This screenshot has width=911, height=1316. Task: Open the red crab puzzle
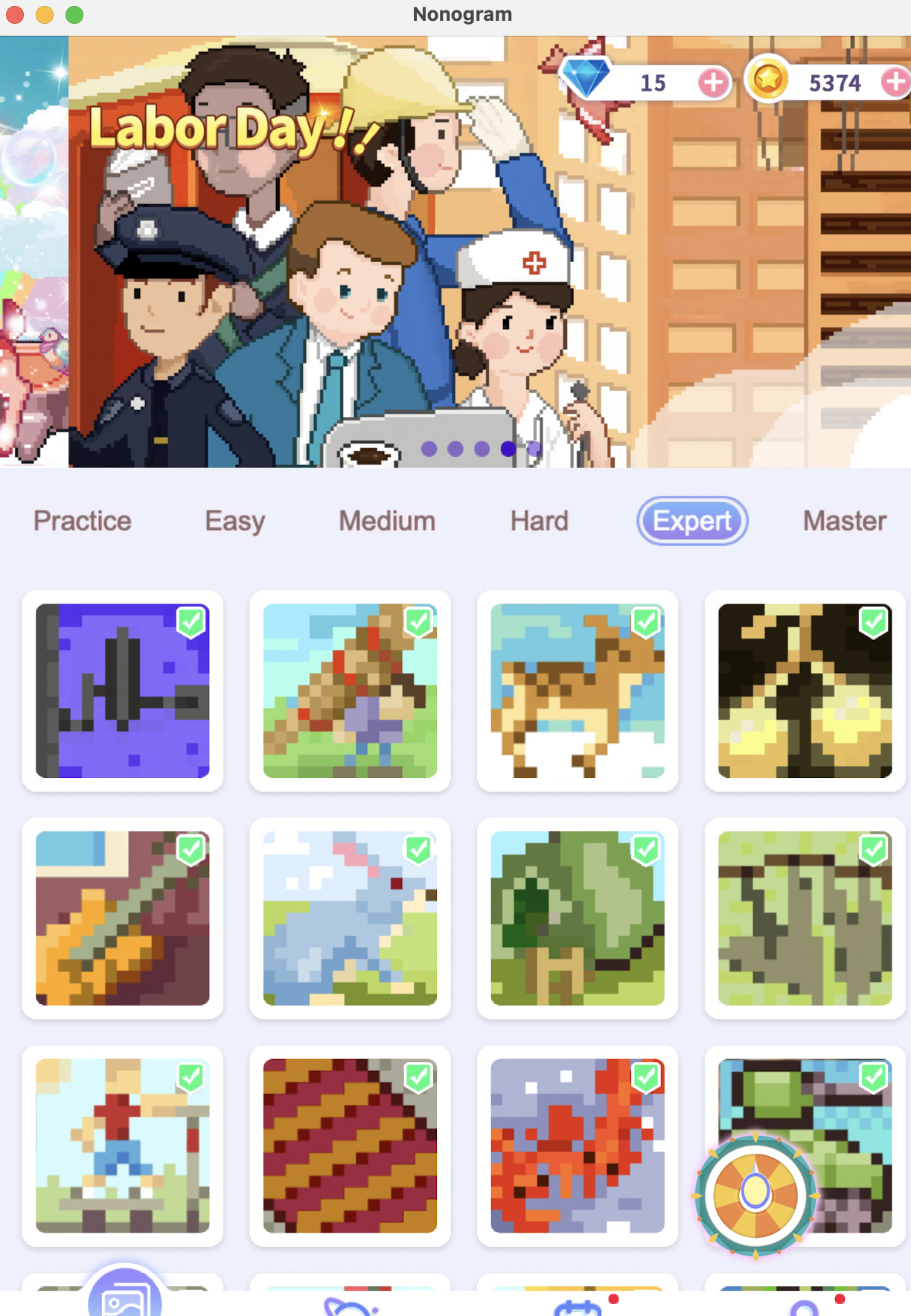pyautogui.click(x=578, y=1146)
